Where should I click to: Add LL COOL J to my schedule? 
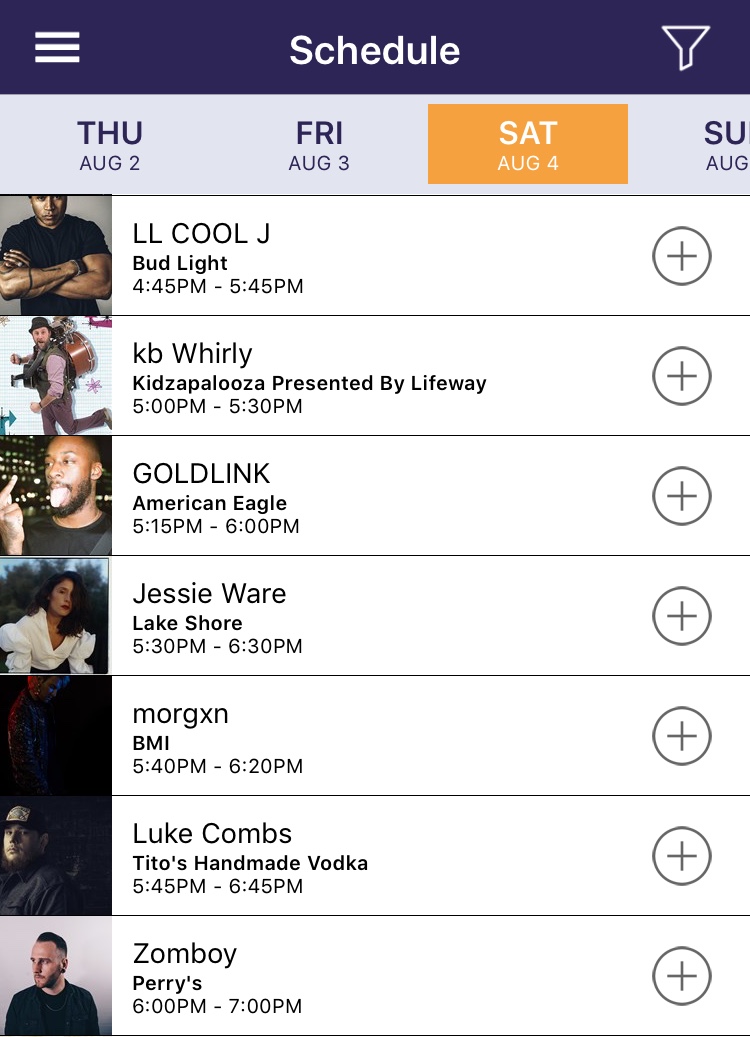pos(681,256)
